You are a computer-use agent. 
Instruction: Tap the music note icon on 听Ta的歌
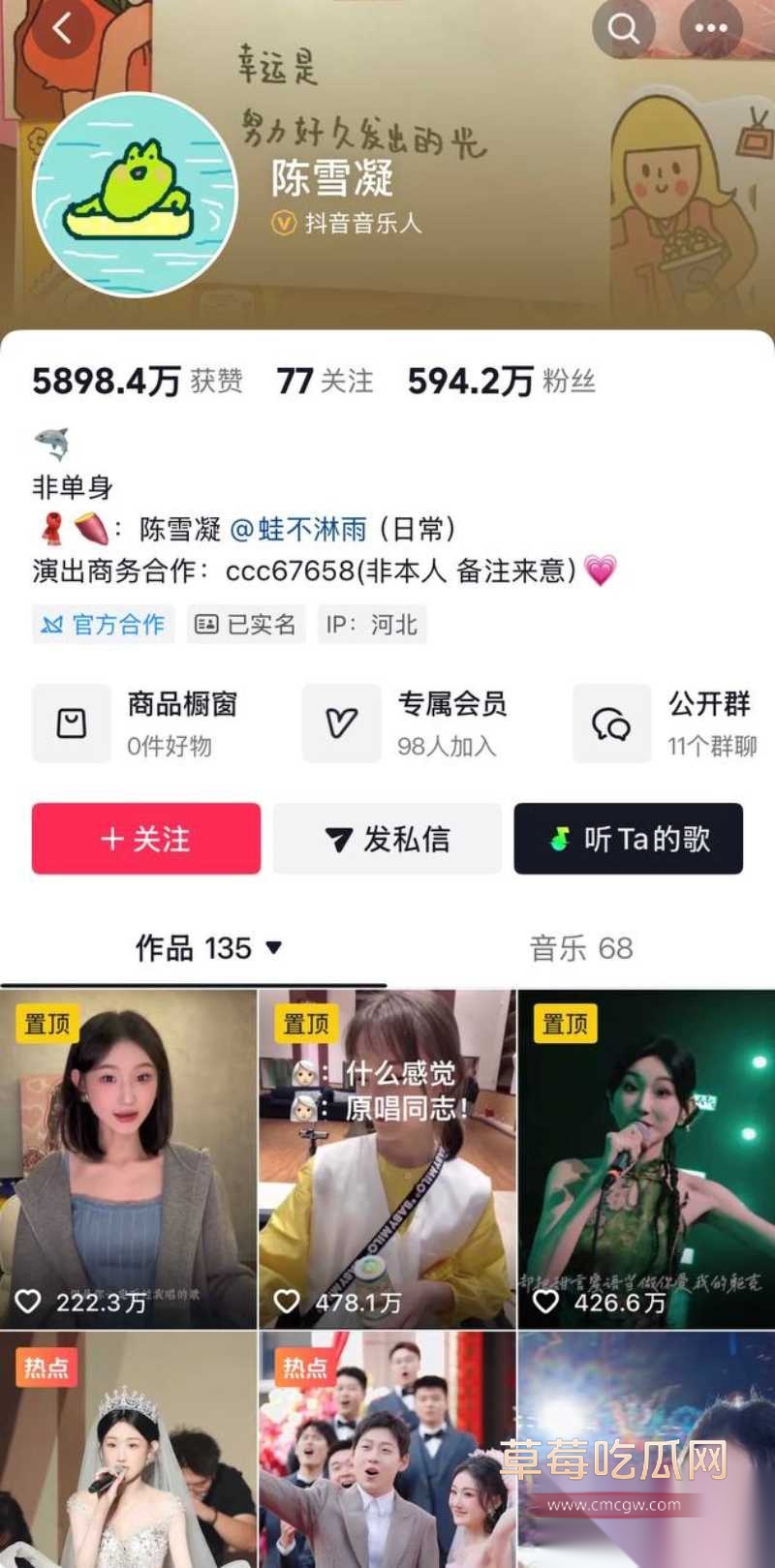point(560,840)
